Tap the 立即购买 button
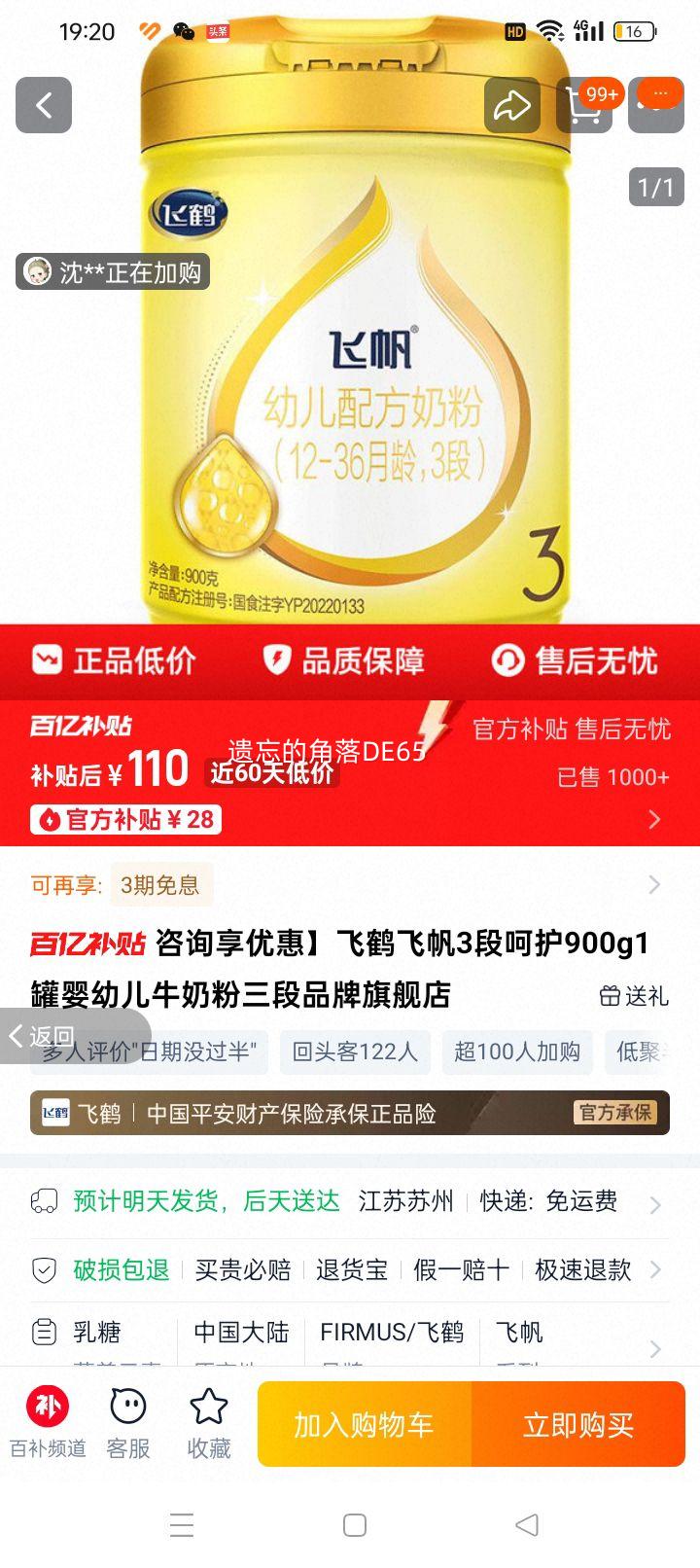 580,1423
